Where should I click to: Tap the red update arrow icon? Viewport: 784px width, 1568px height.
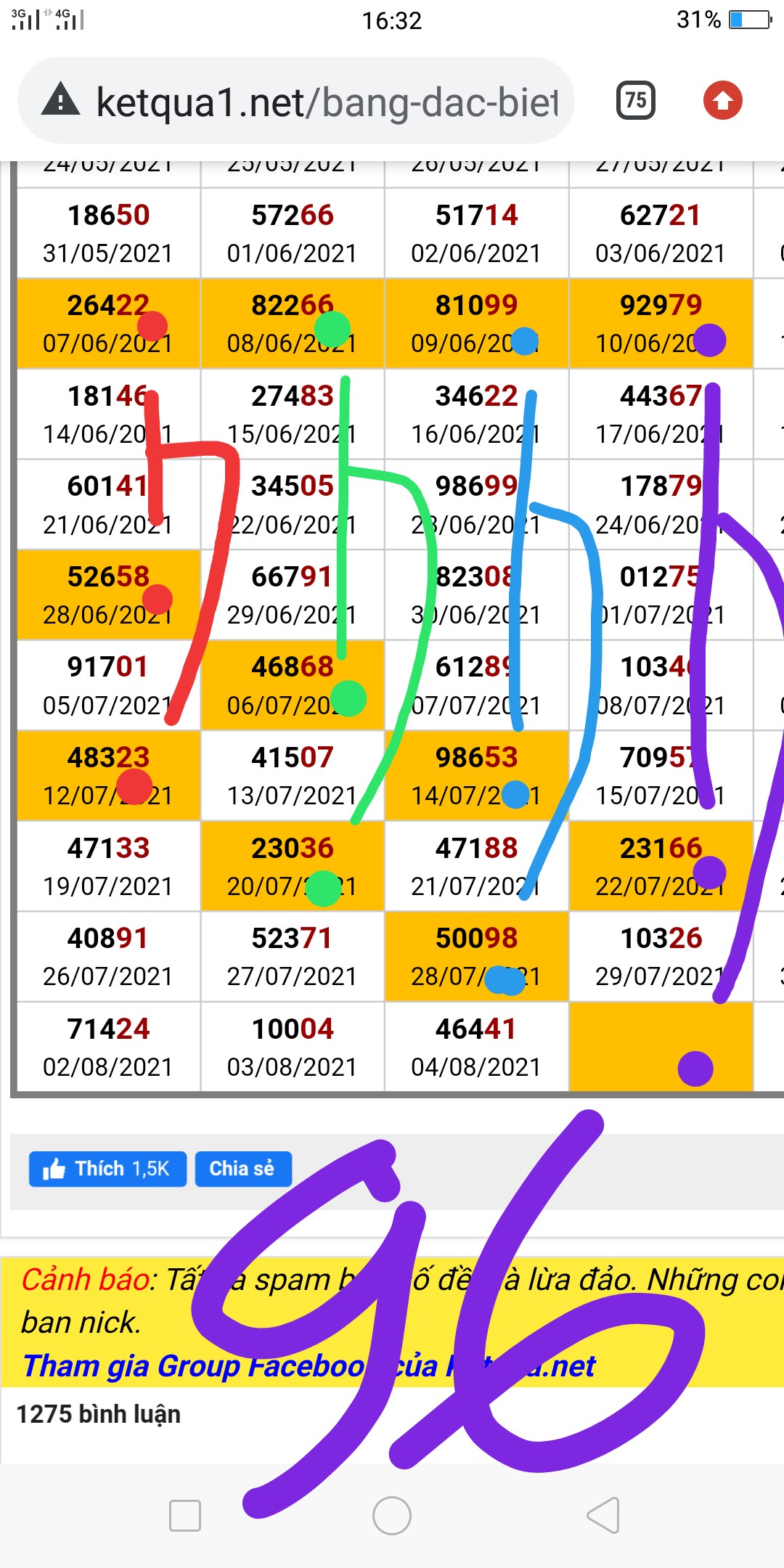722,100
